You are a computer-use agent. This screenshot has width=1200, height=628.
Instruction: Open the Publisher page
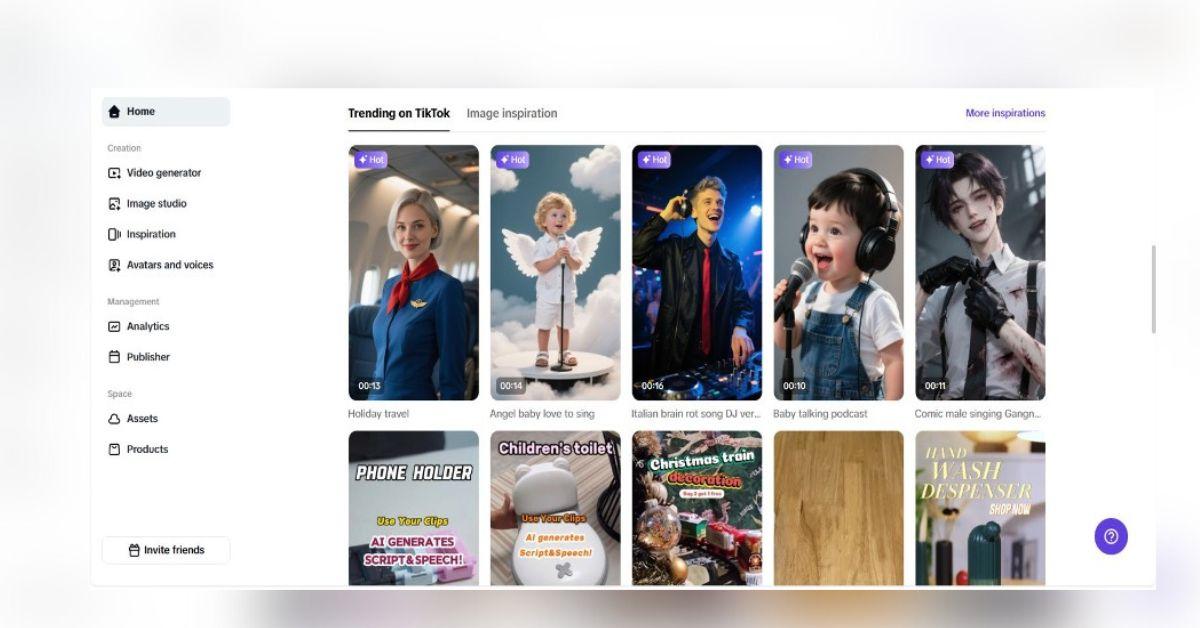point(147,357)
